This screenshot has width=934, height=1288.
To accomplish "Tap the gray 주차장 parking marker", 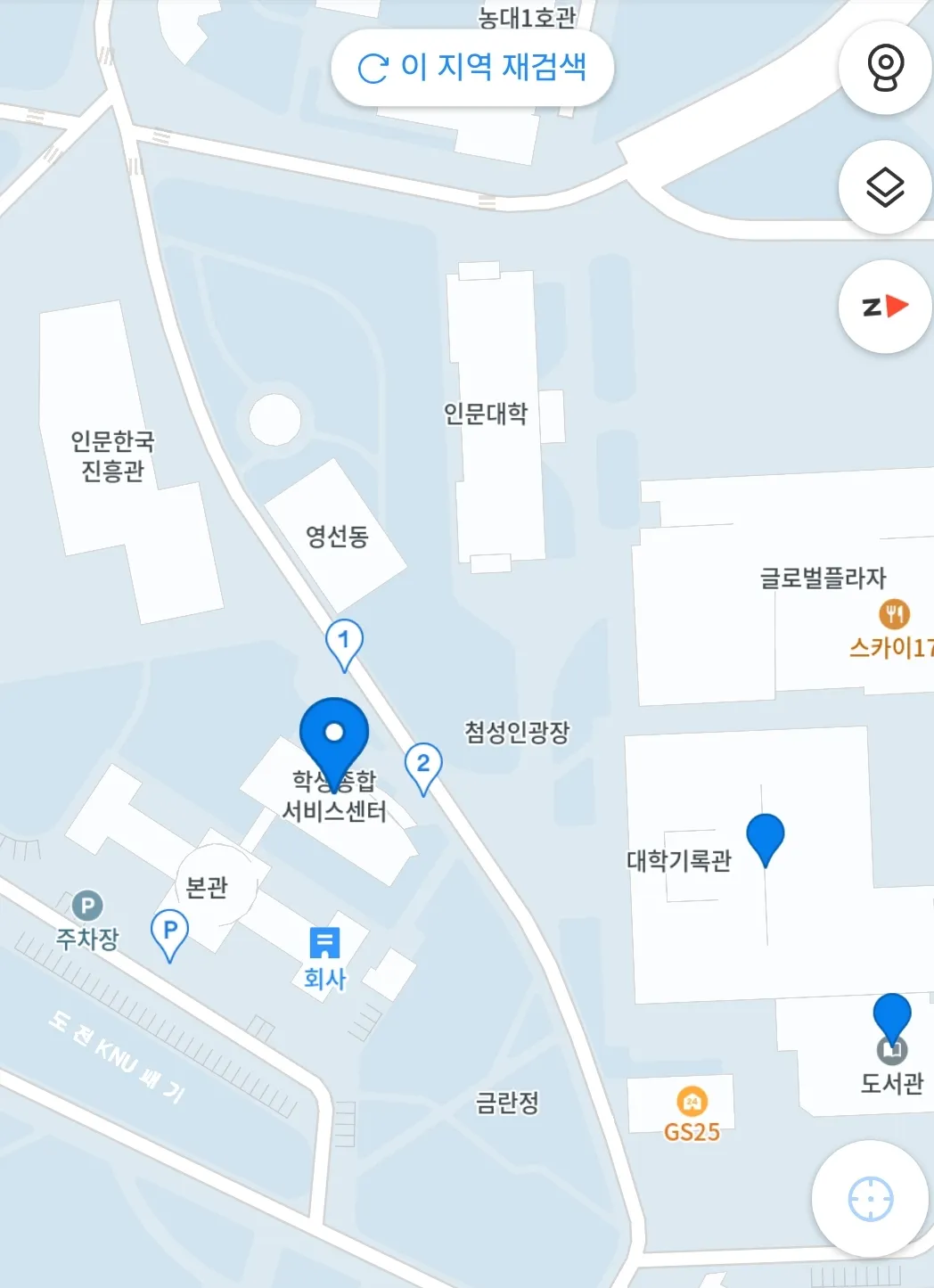I will pos(87,907).
